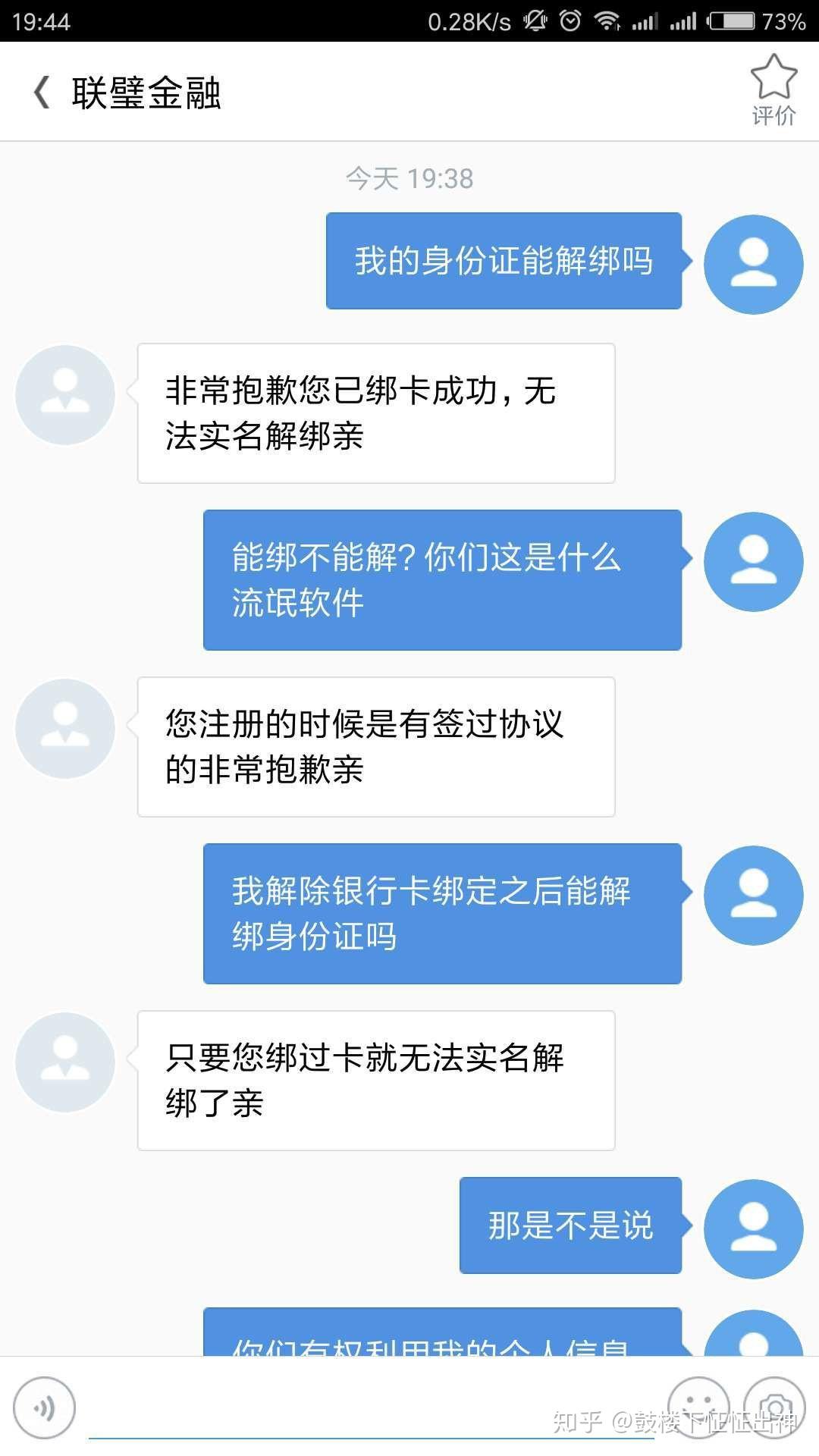Tap the agent avatar beside the apology message

(x=64, y=394)
